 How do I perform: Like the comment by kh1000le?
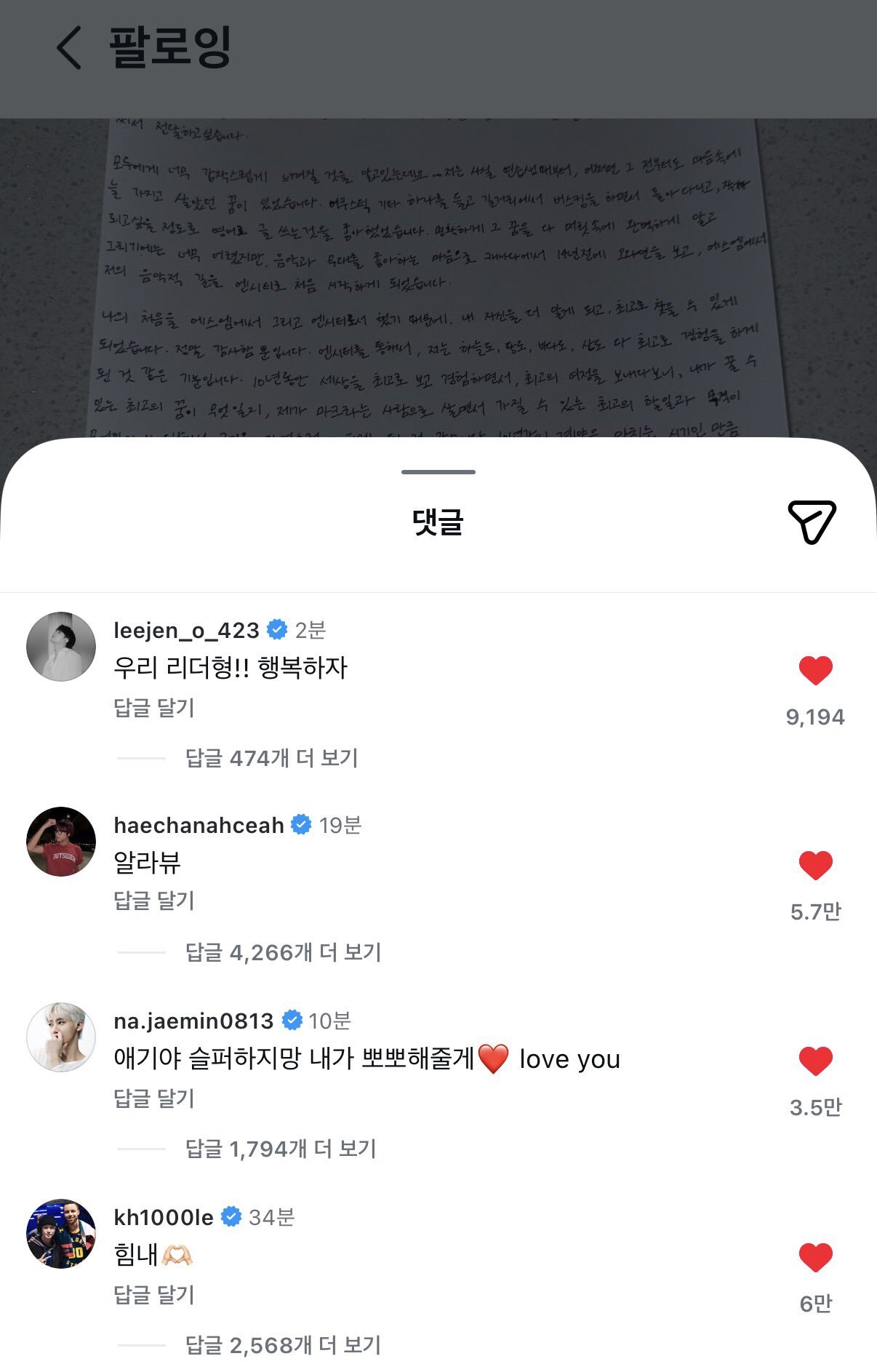[815, 1257]
